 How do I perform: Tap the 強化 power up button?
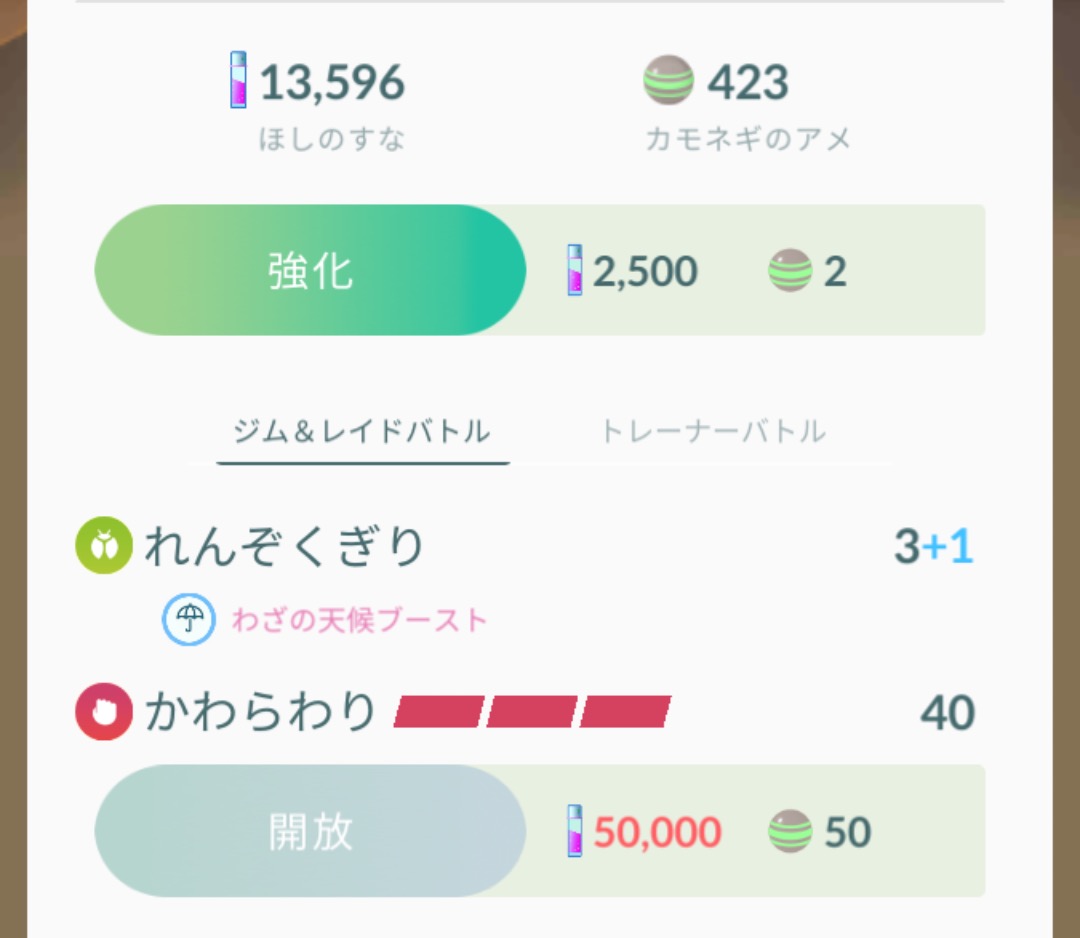[310, 270]
